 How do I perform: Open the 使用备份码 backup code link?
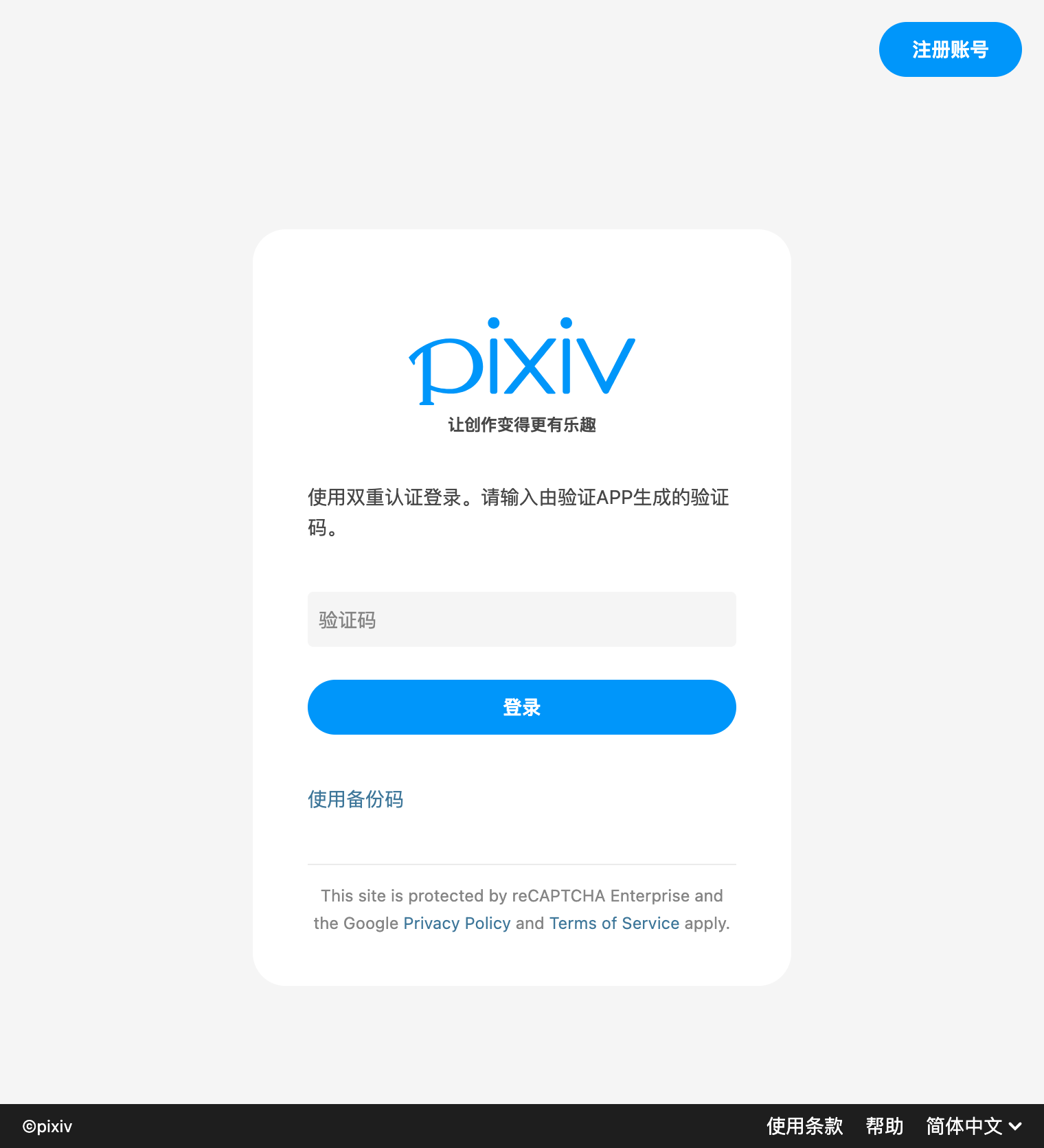tap(355, 799)
